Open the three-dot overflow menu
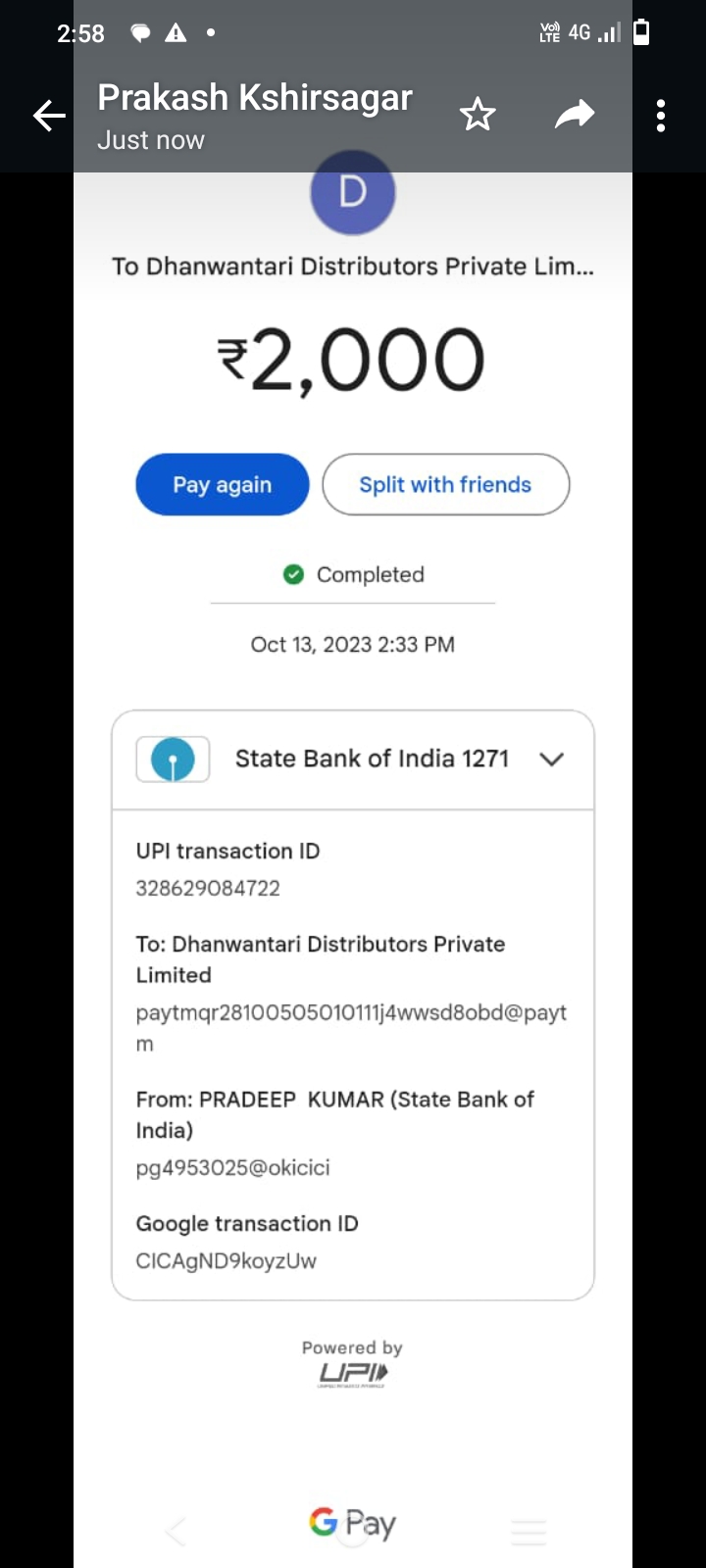 661,116
